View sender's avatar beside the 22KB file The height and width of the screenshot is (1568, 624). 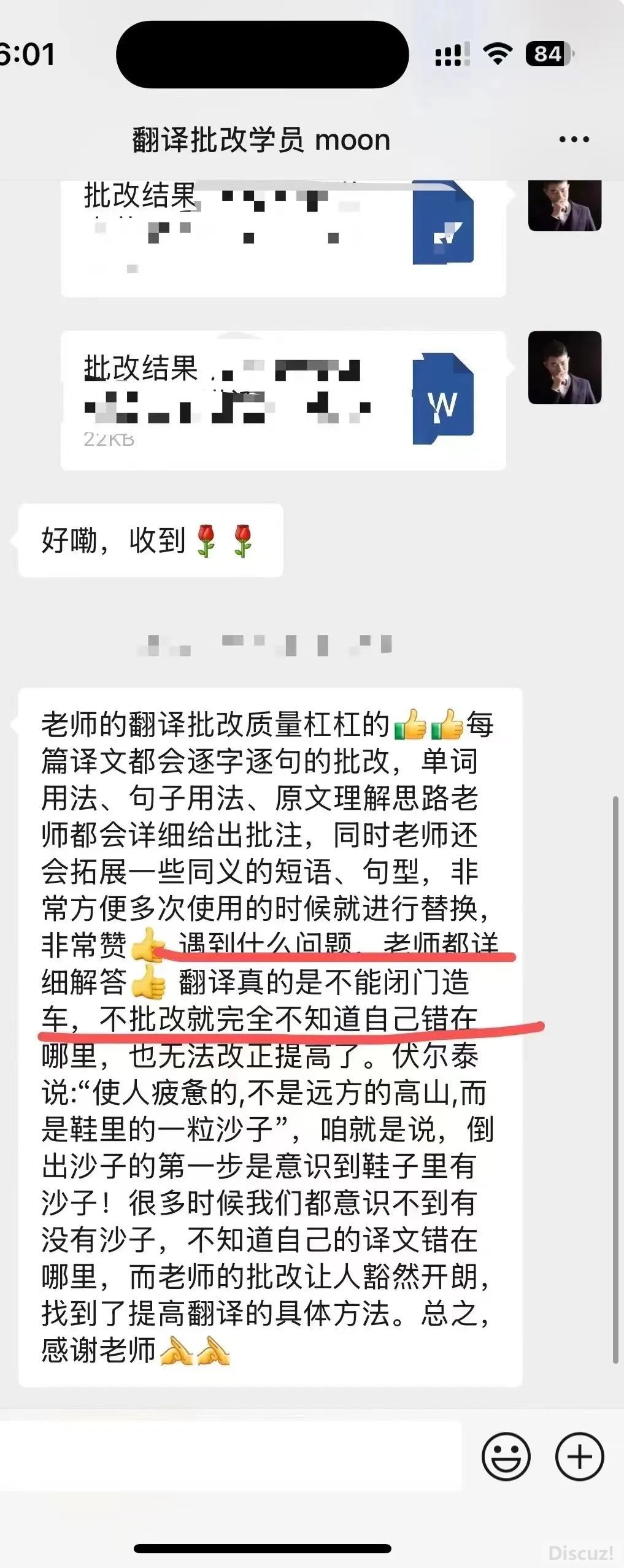pos(564,367)
